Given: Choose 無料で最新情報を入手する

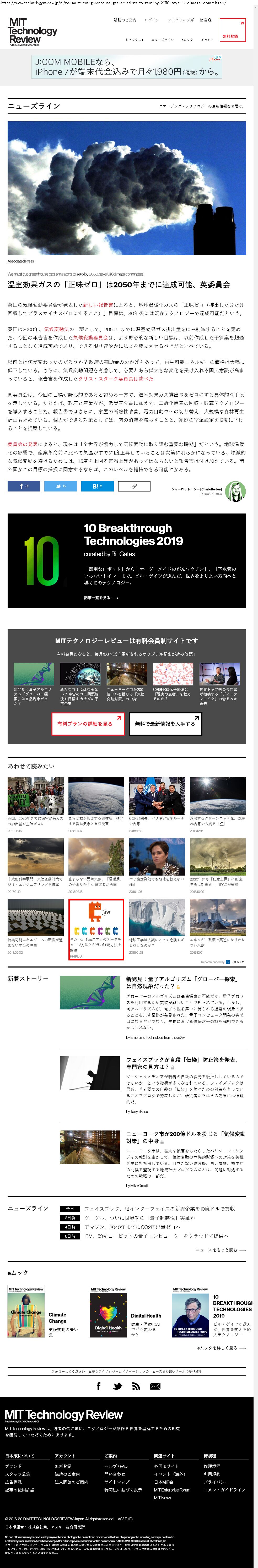Looking at the screenshot, I should coord(165,724).
